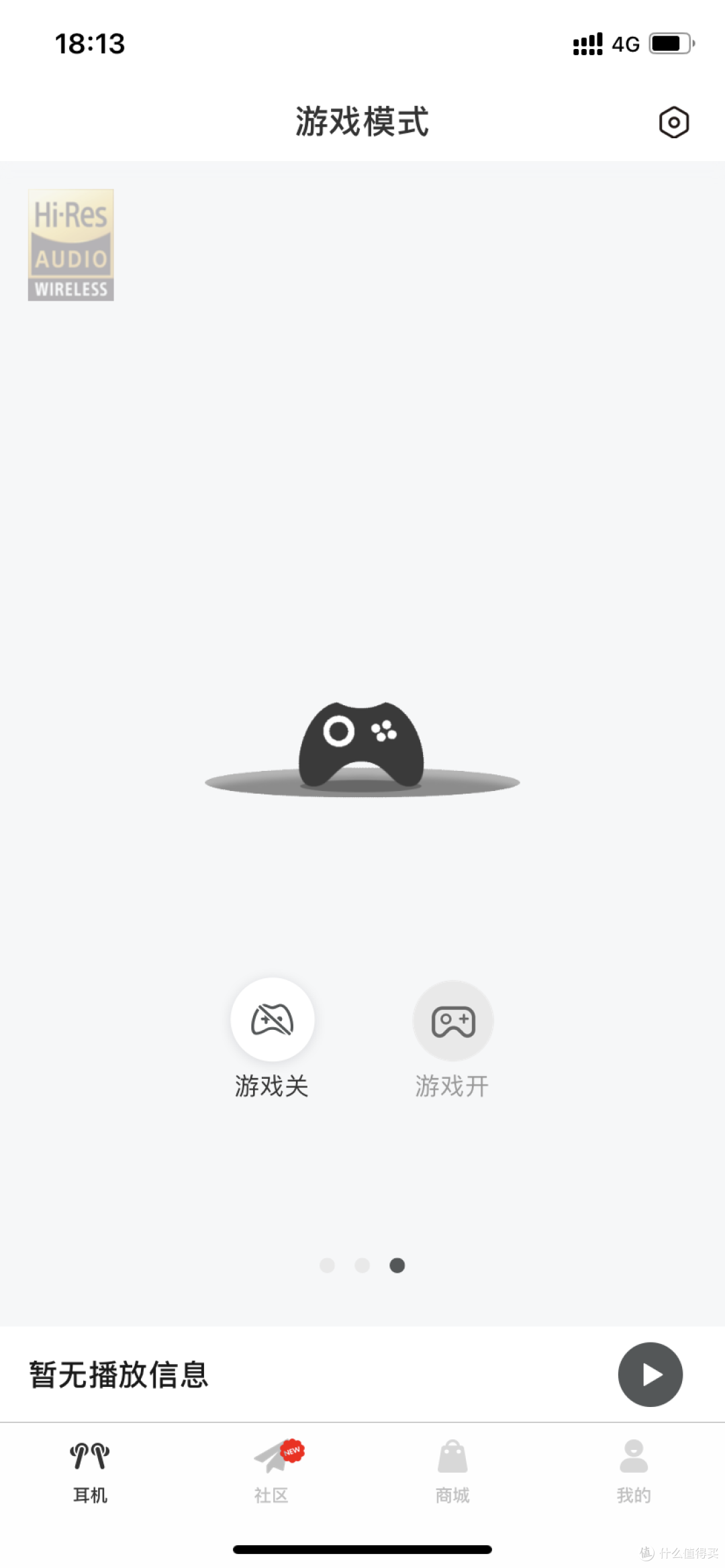Tap the play button in the playback bar
The image size is (725, 1568).
[650, 1374]
